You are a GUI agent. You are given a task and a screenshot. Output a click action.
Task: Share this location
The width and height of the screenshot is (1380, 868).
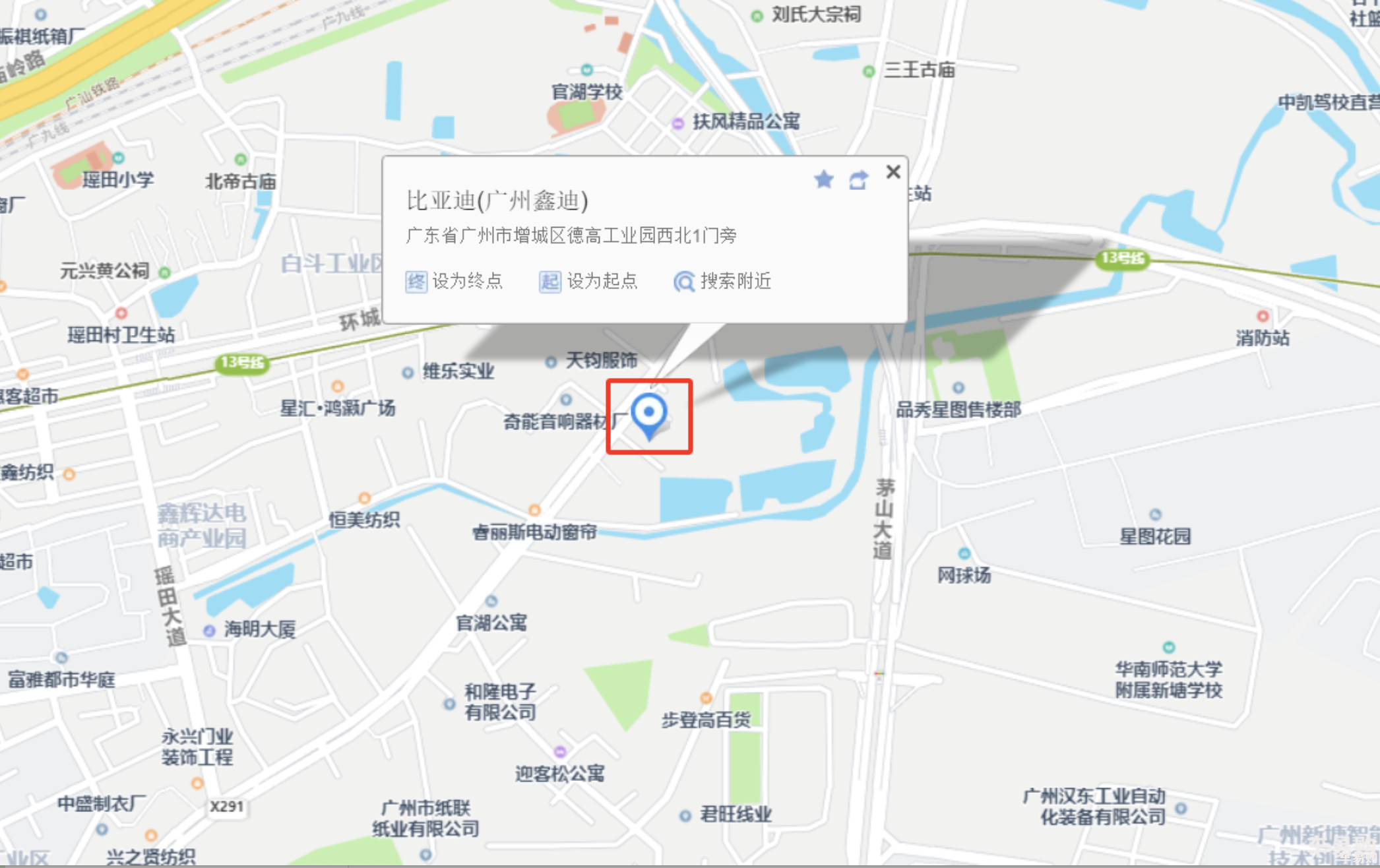pos(858,179)
